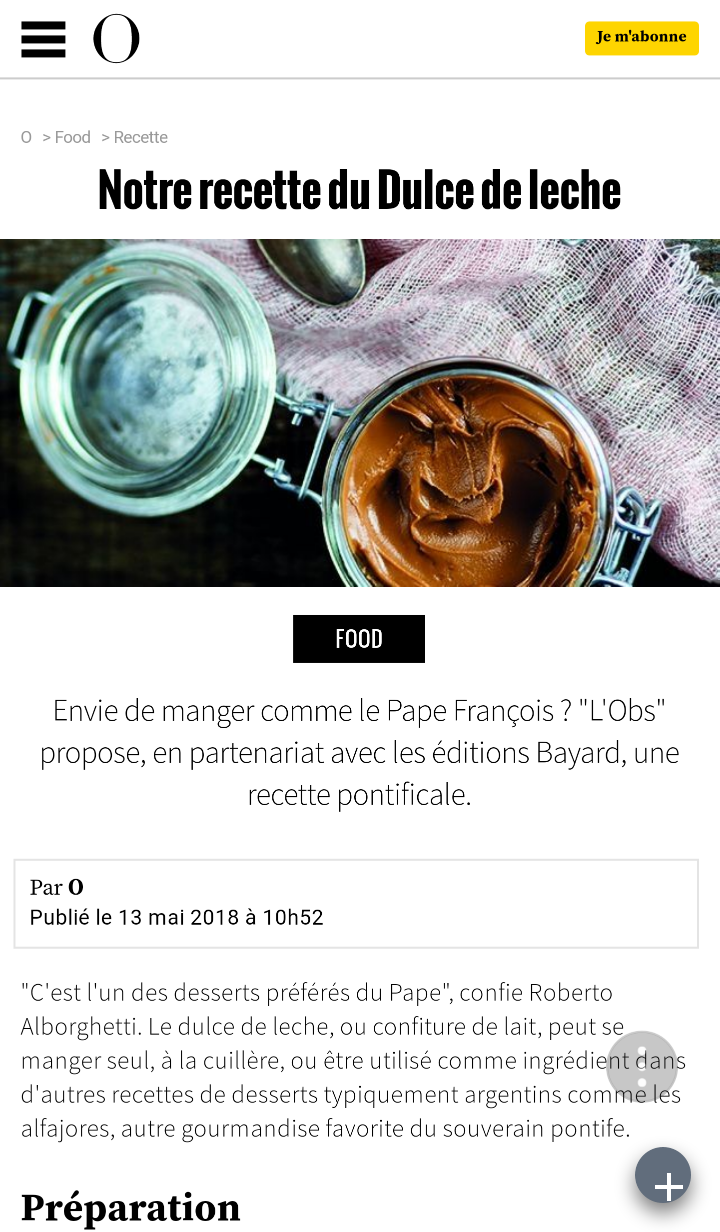Tap the O logo to go home

pos(116,40)
